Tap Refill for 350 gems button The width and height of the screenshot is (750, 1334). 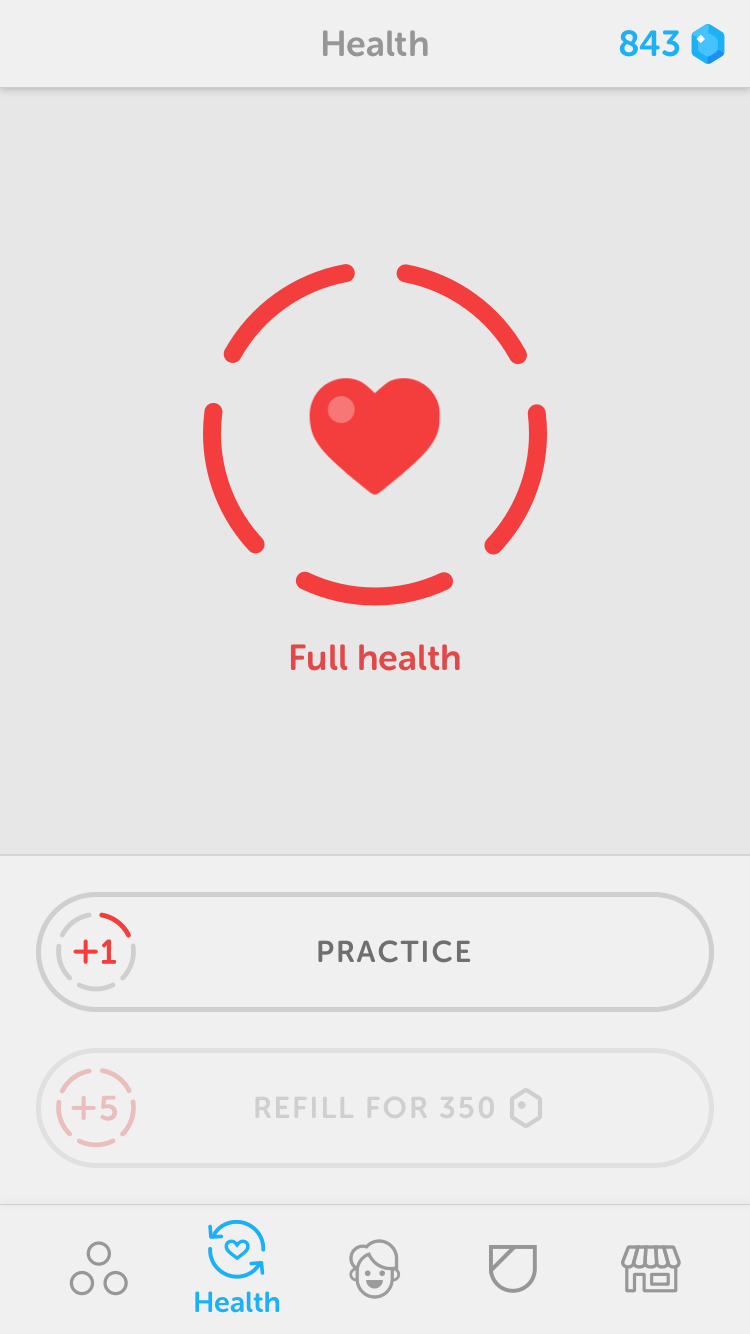tap(375, 1108)
